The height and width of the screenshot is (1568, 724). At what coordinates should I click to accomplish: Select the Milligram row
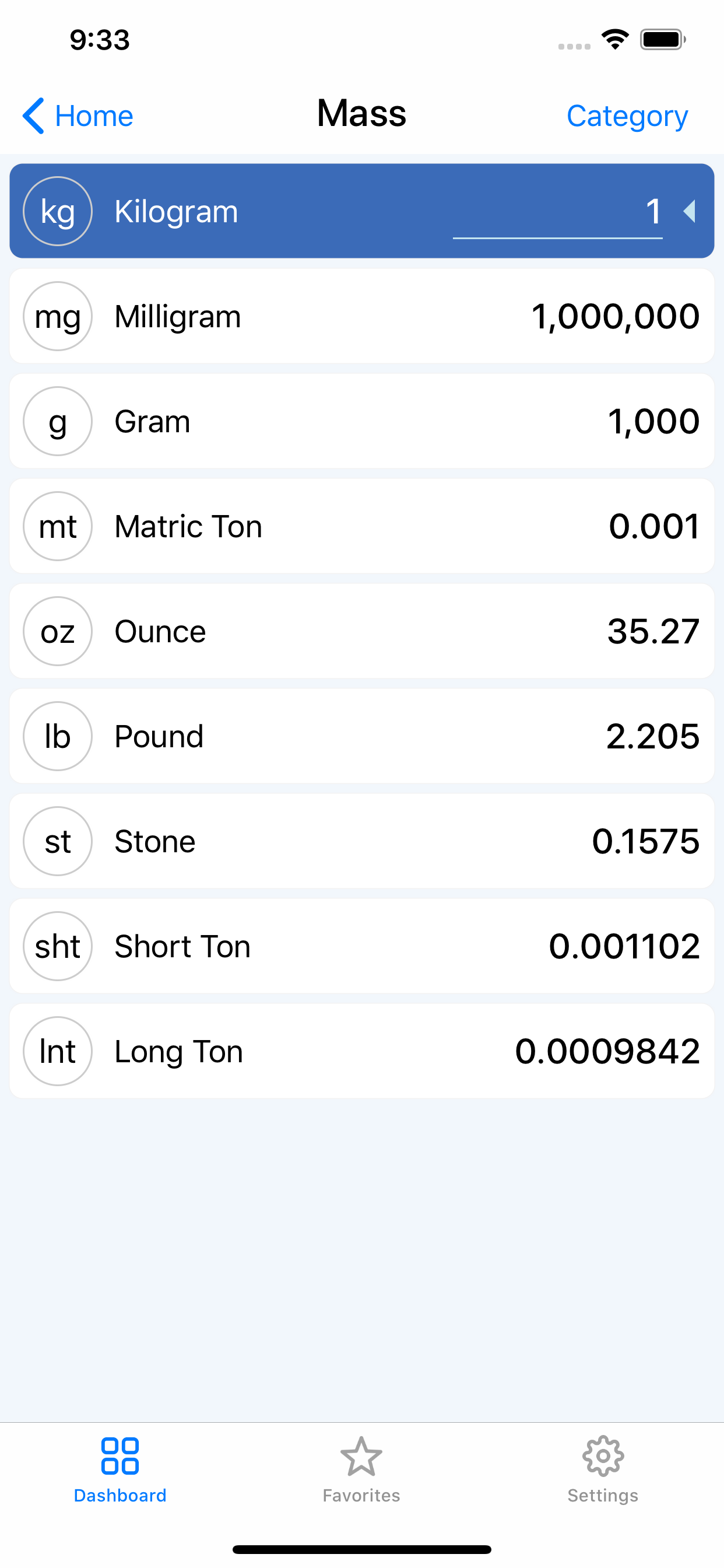click(x=362, y=317)
